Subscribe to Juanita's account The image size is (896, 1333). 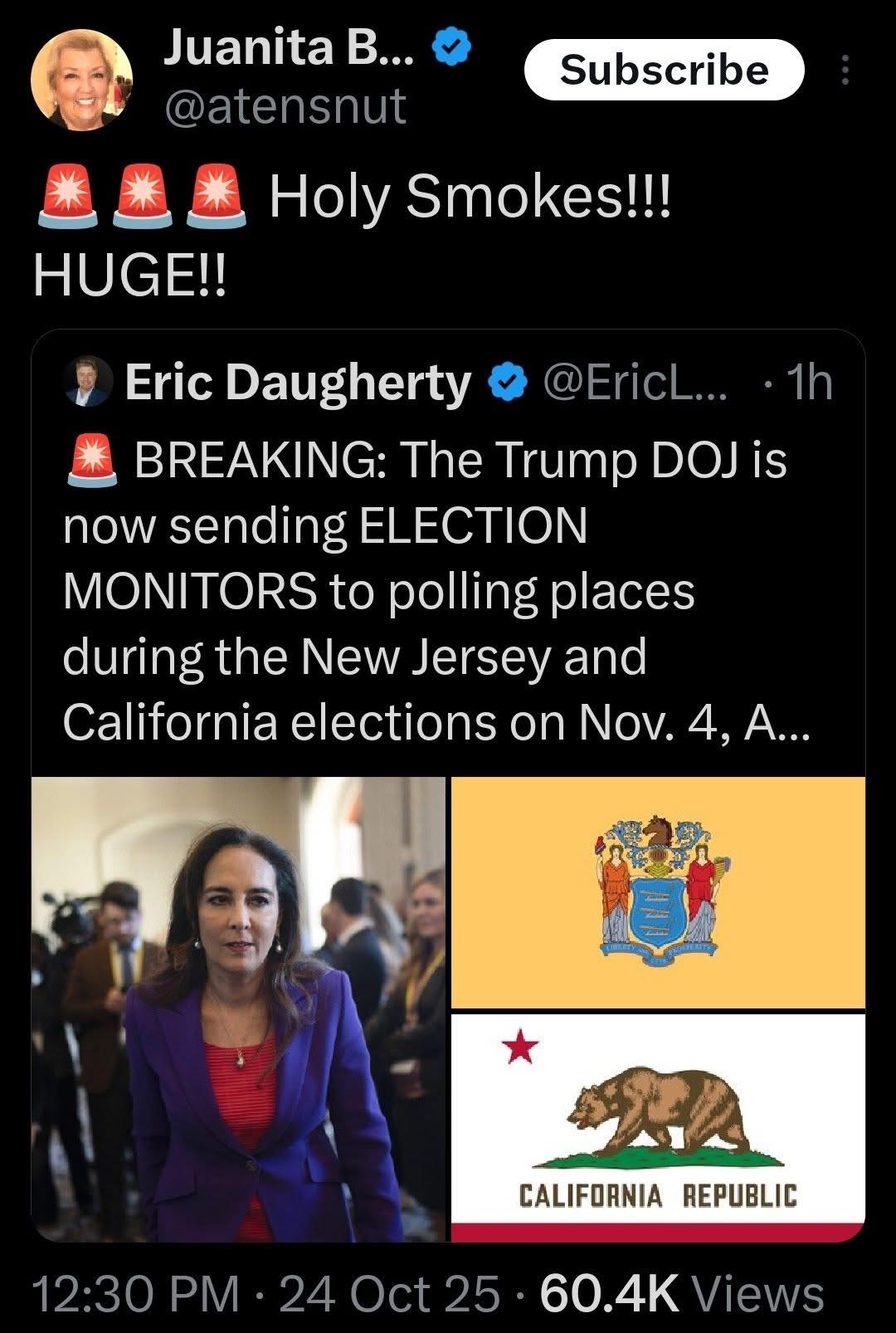(664, 70)
